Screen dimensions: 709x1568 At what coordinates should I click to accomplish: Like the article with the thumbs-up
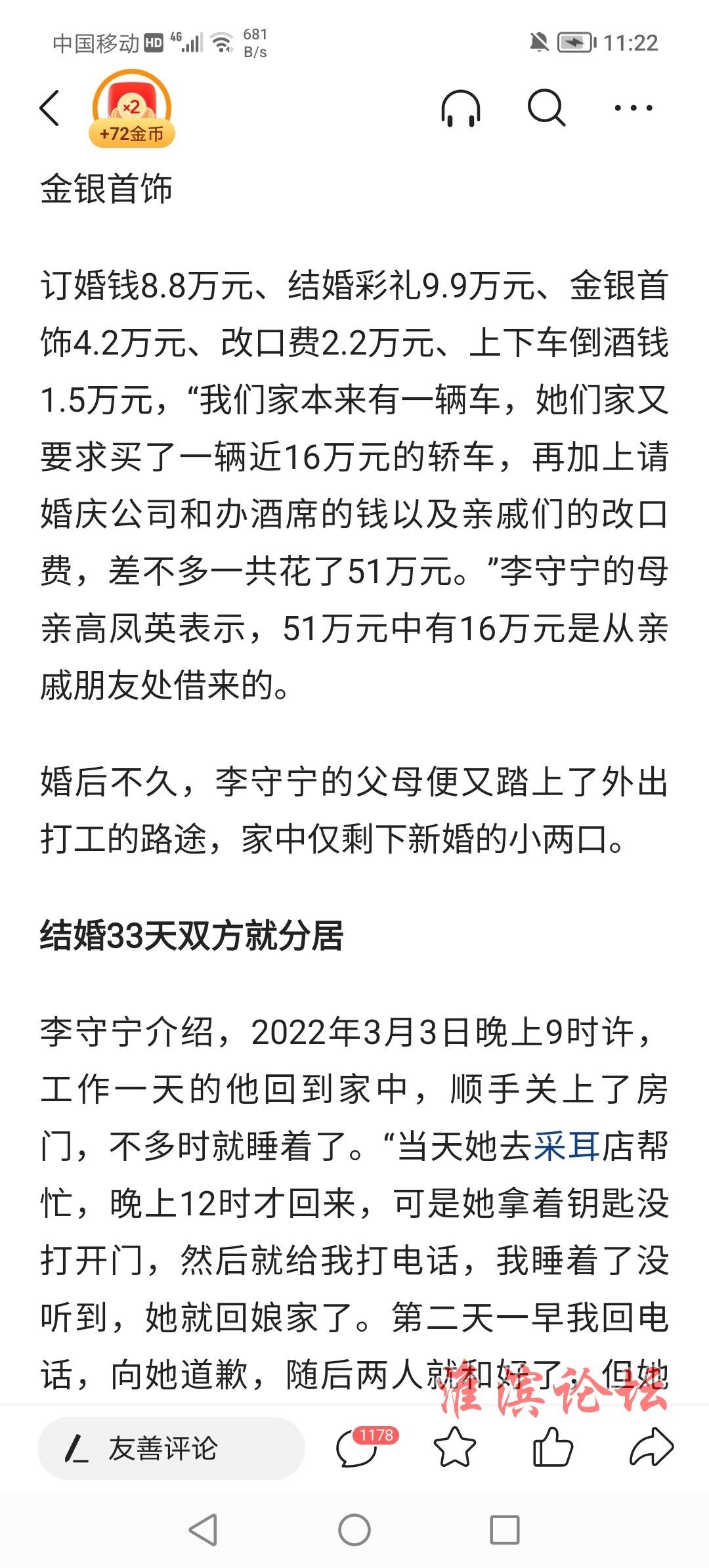(553, 1447)
